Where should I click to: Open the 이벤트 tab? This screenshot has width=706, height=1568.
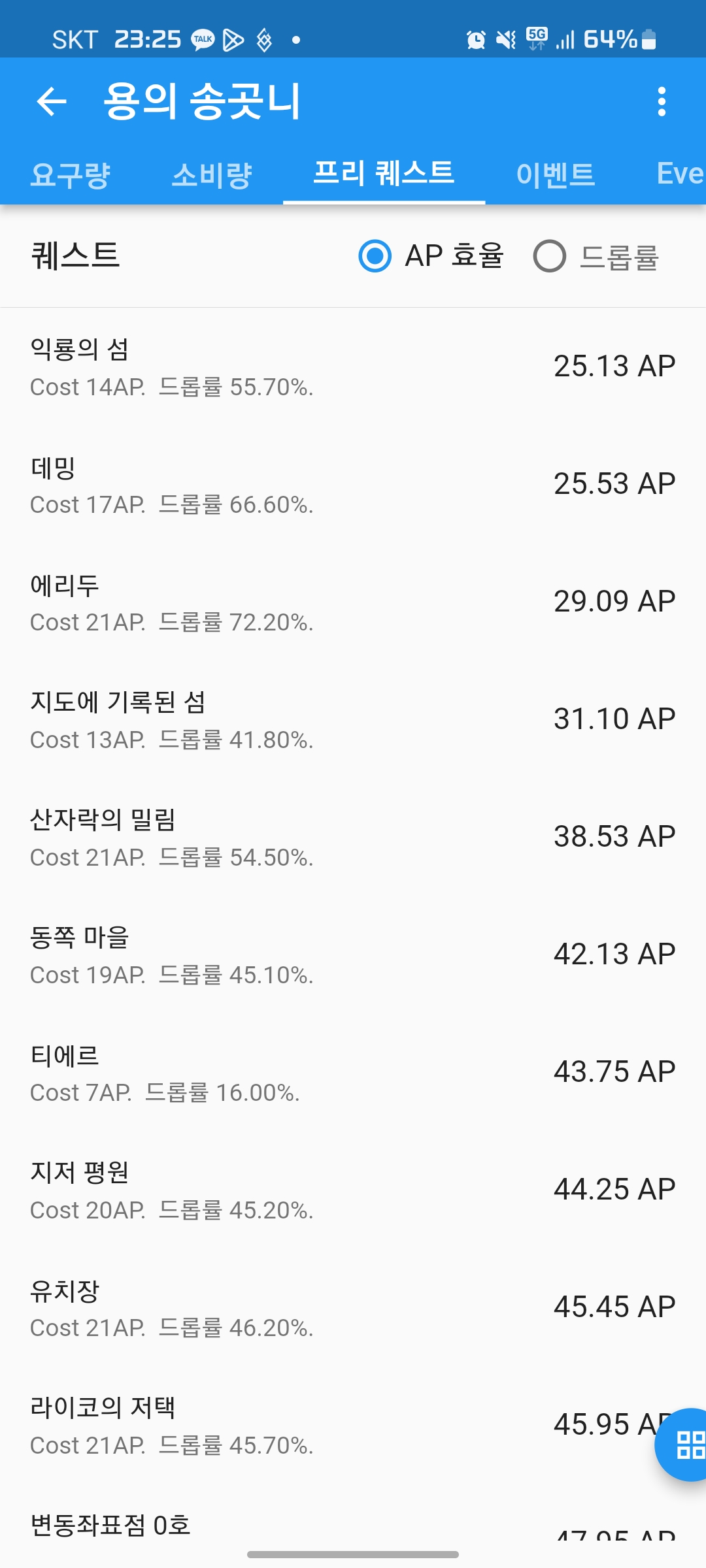[555, 174]
